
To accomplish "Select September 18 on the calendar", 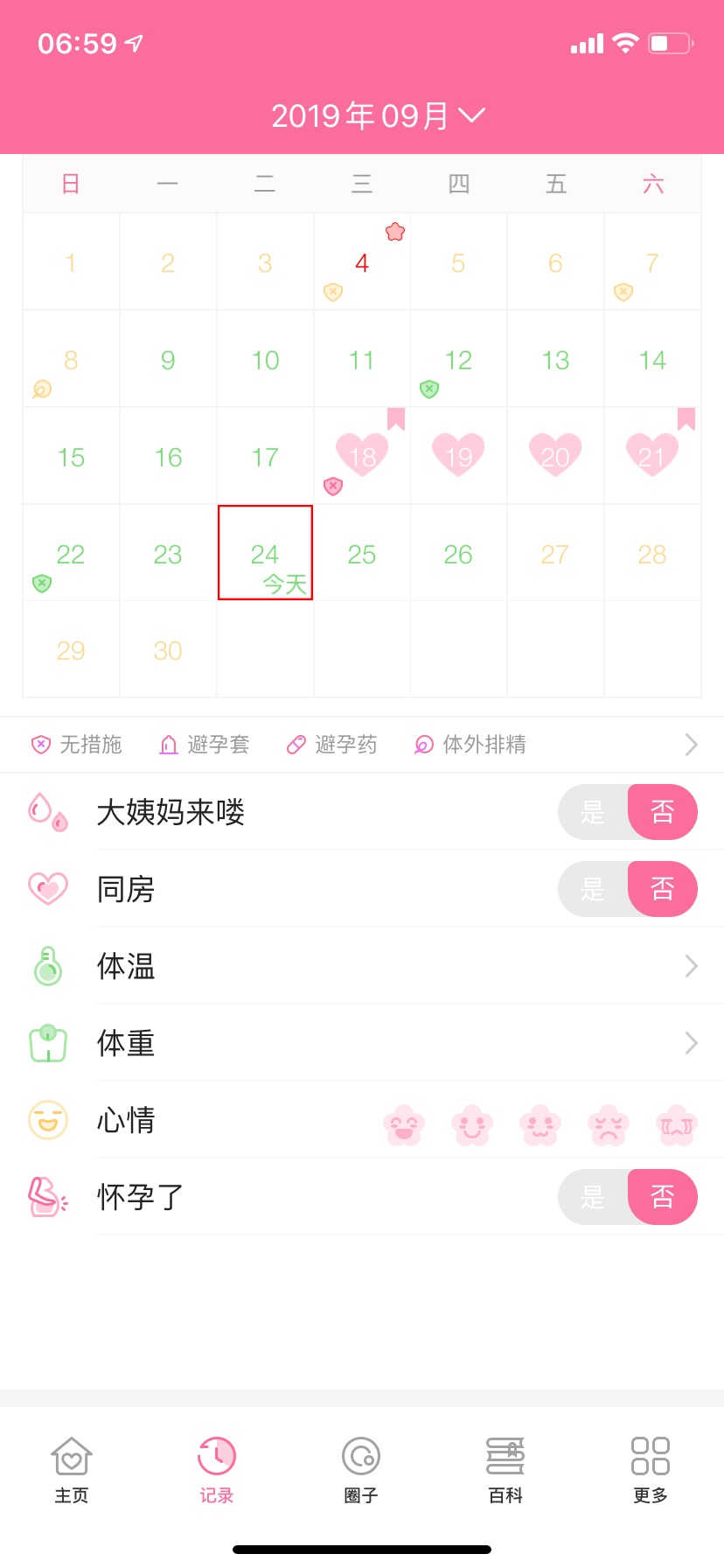I will tap(362, 456).
